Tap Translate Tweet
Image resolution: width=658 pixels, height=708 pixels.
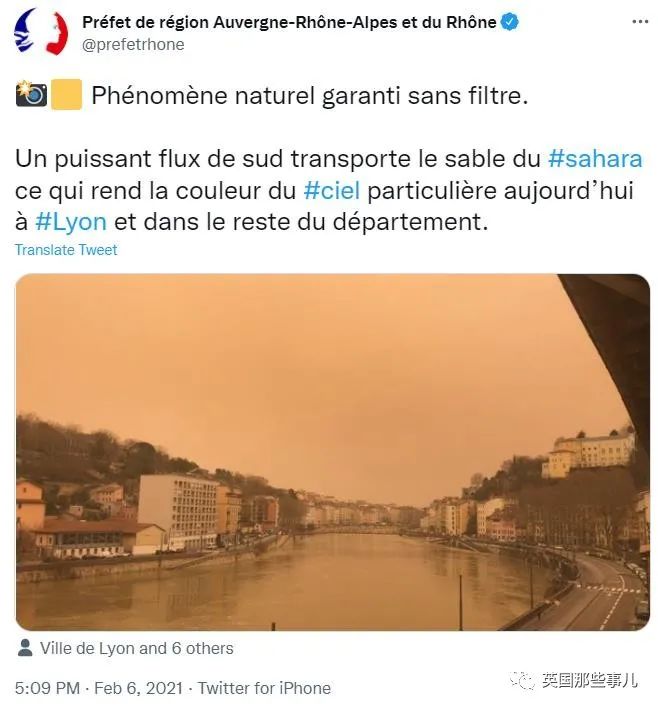coord(66,250)
